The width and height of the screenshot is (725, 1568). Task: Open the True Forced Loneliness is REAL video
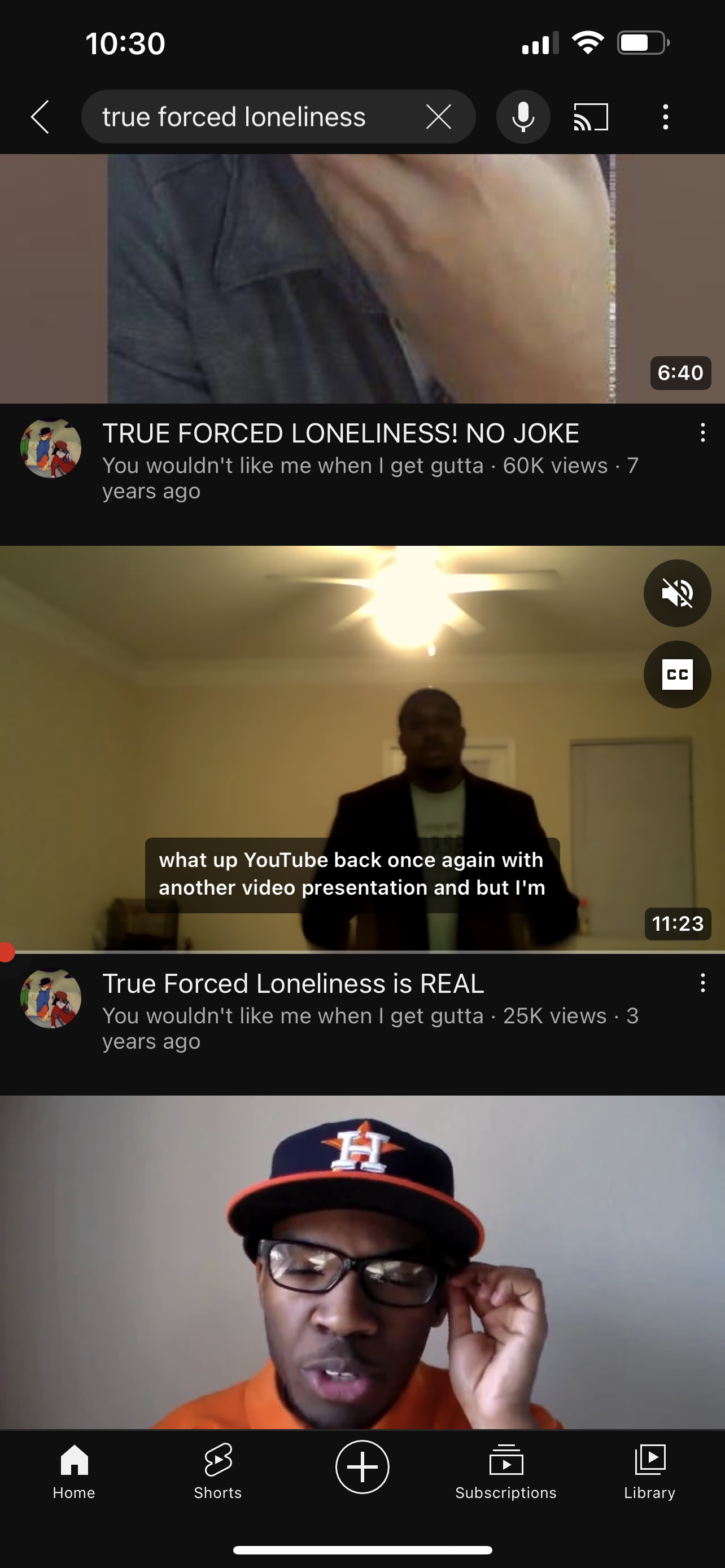pyautogui.click(x=293, y=984)
